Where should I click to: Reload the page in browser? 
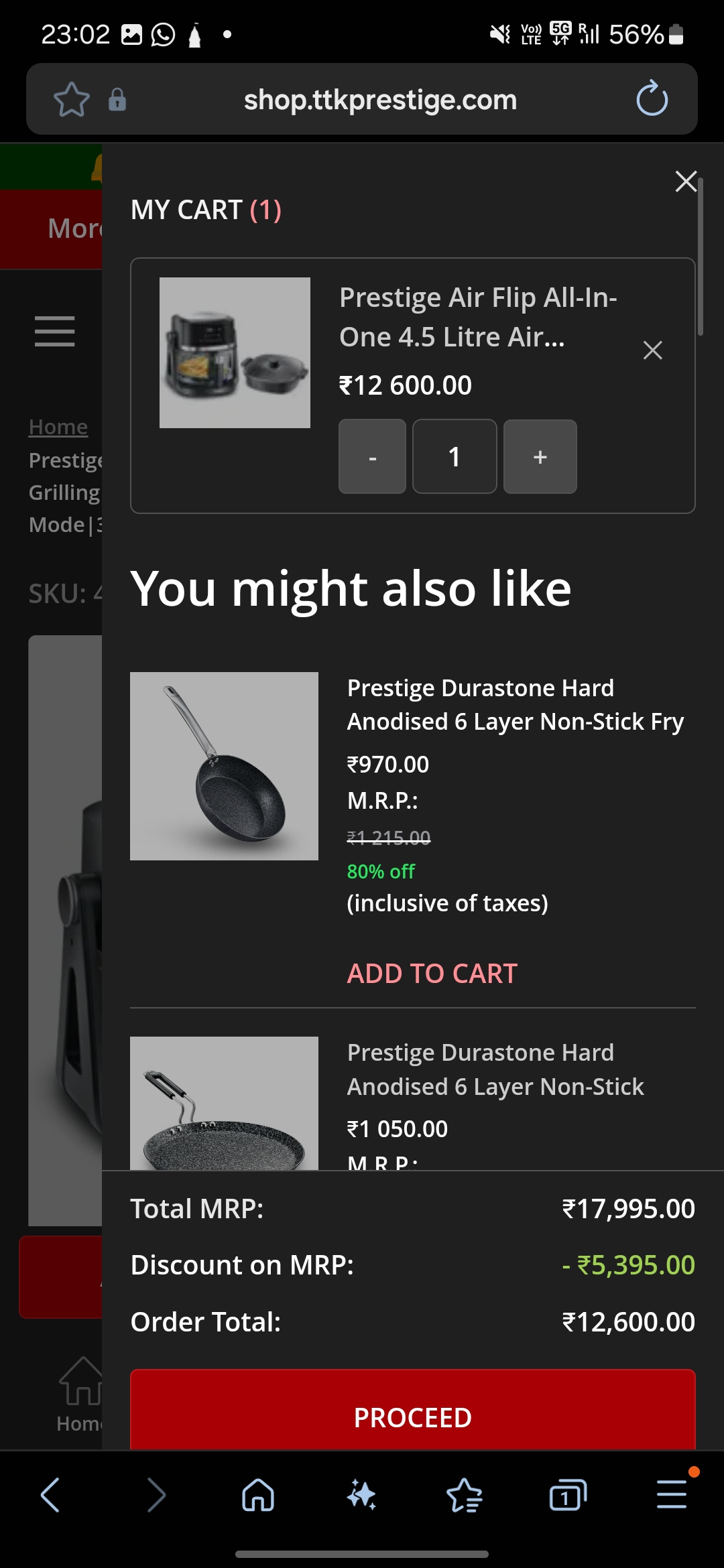pyautogui.click(x=652, y=99)
